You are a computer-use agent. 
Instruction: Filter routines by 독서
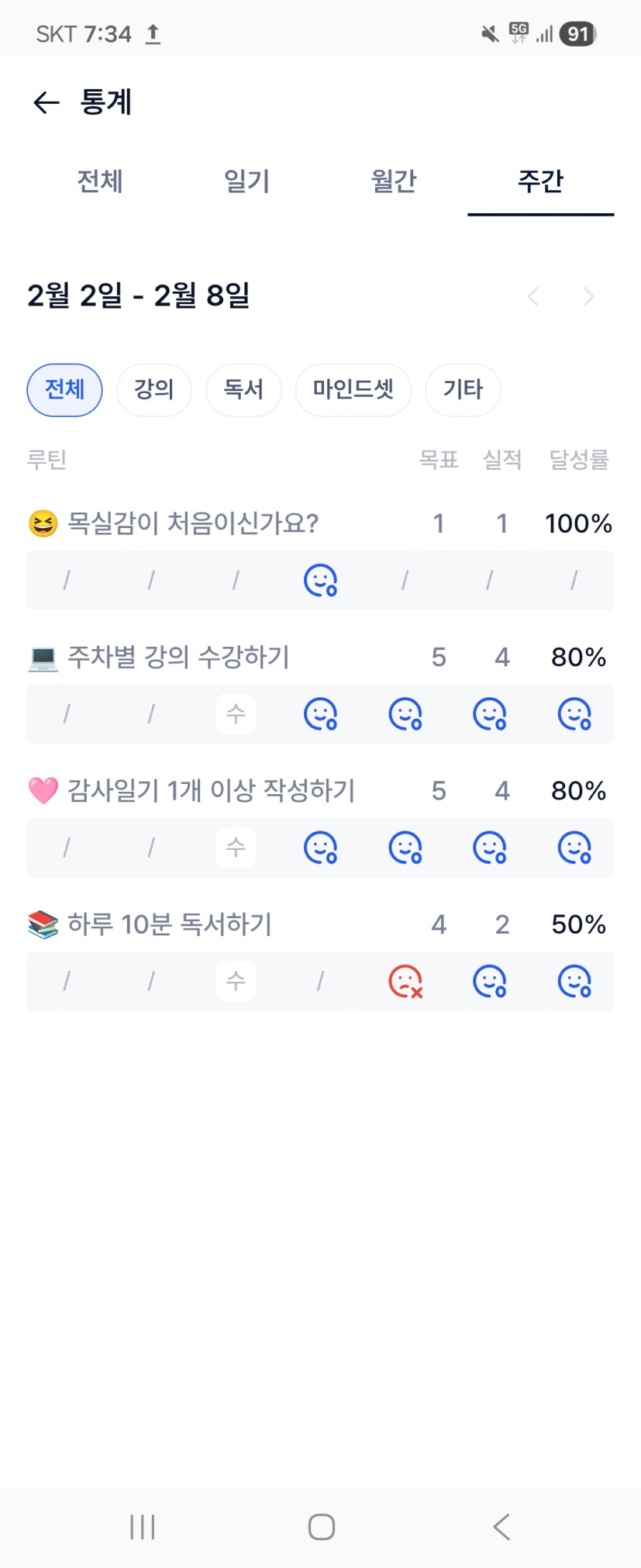click(243, 389)
